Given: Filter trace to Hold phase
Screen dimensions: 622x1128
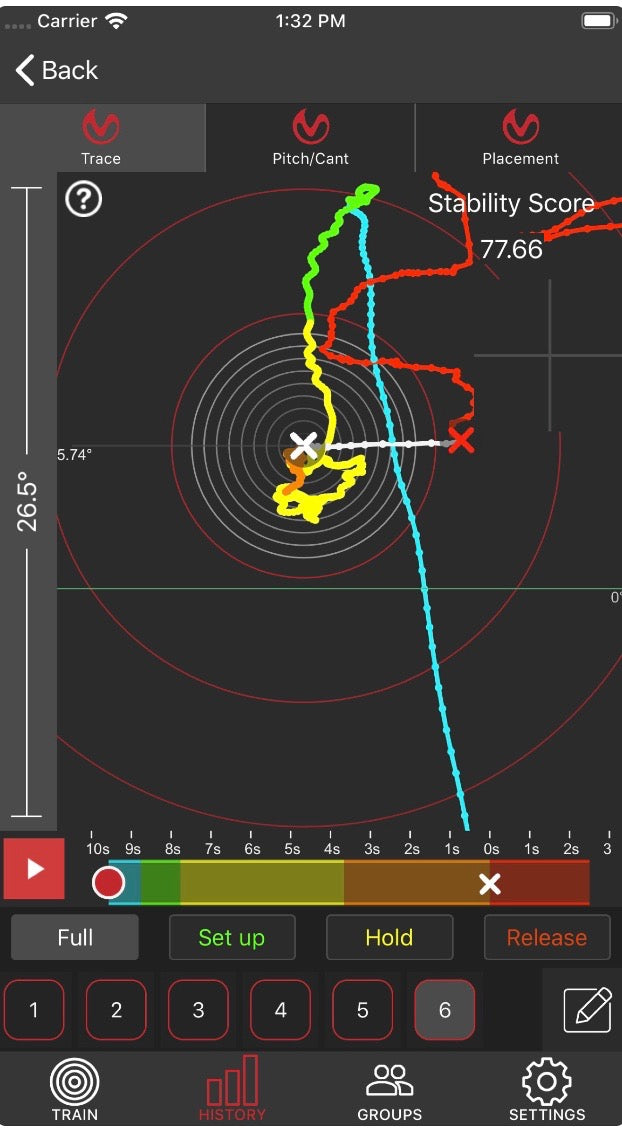Looking at the screenshot, I should pos(389,938).
